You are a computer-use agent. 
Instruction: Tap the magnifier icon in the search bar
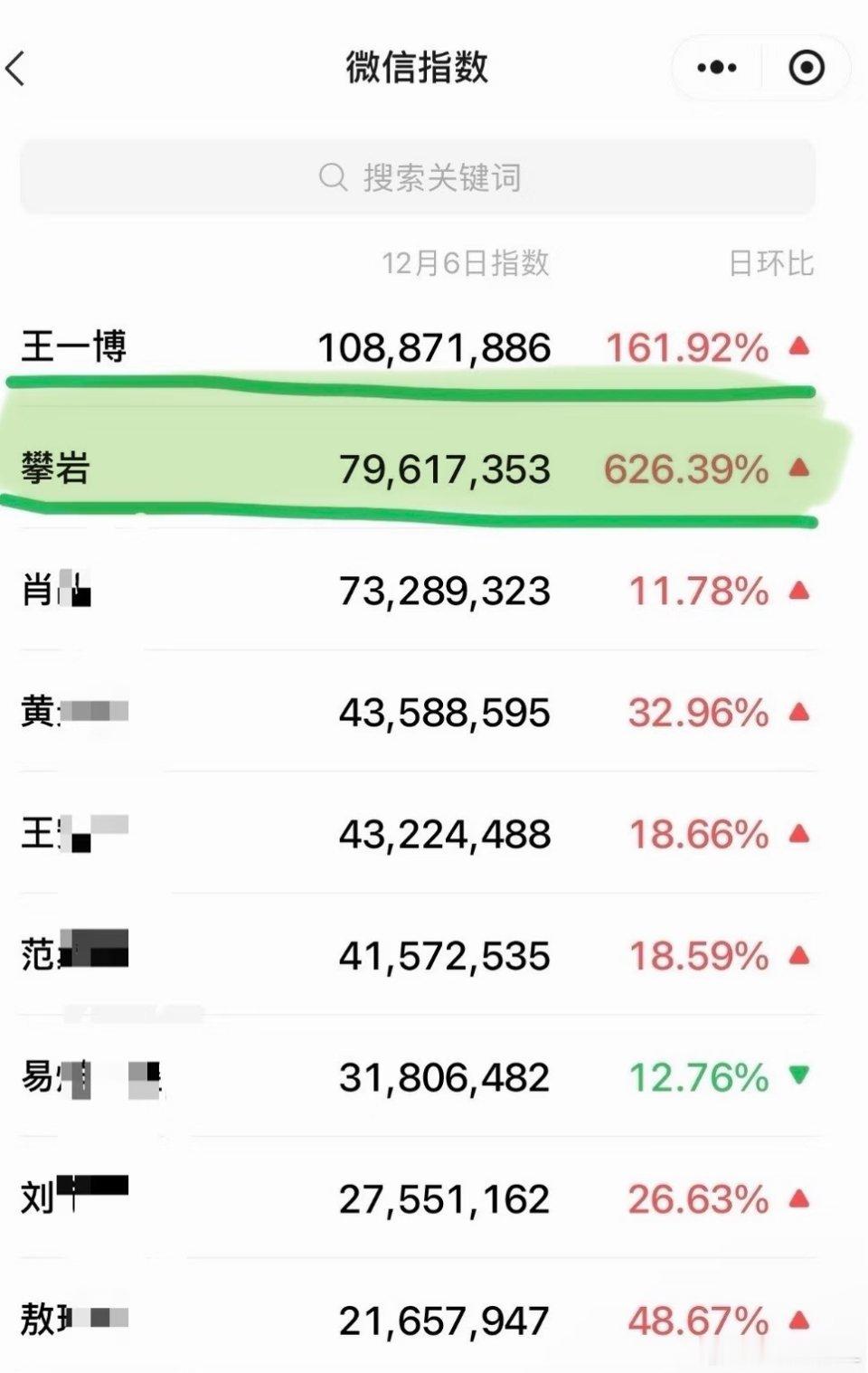tap(332, 176)
